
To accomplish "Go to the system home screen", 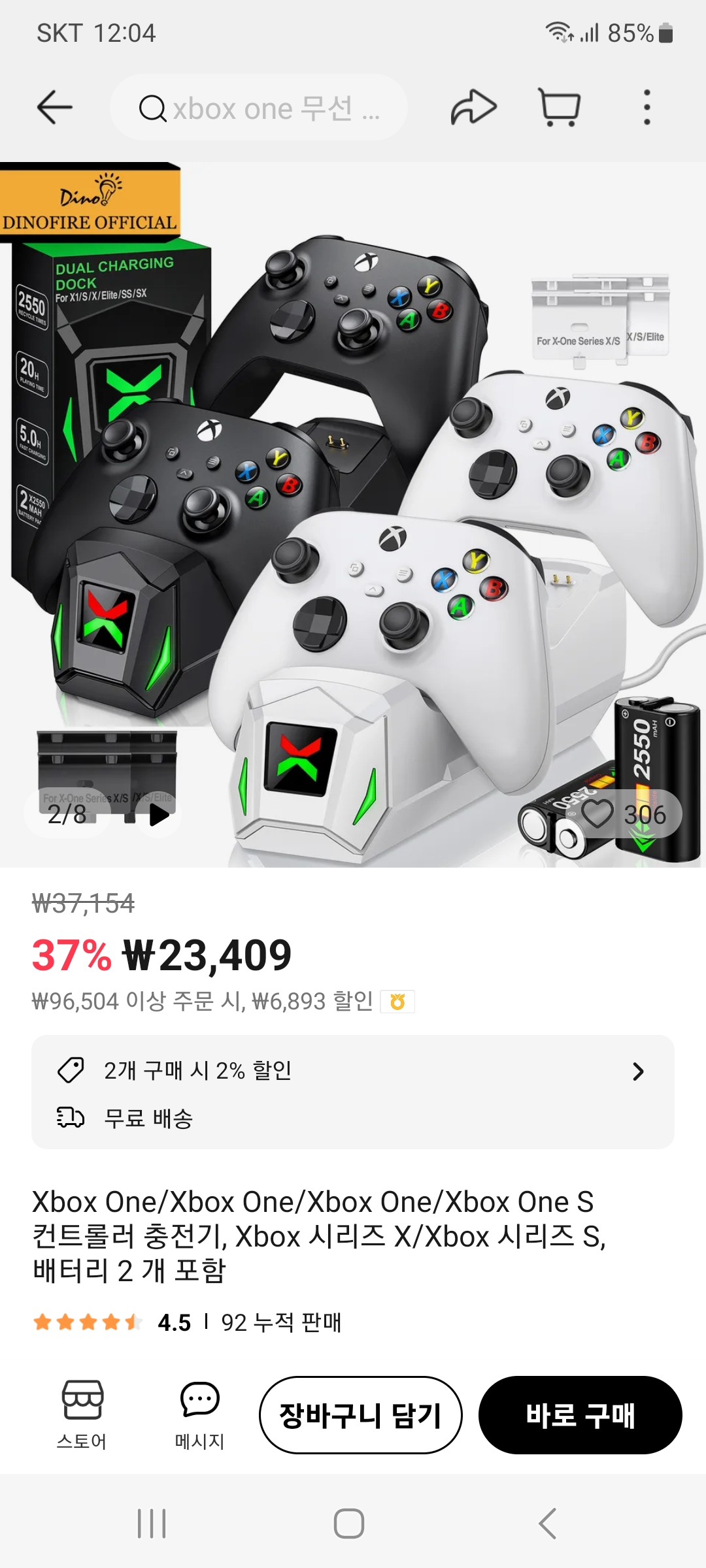I will [x=349, y=1524].
